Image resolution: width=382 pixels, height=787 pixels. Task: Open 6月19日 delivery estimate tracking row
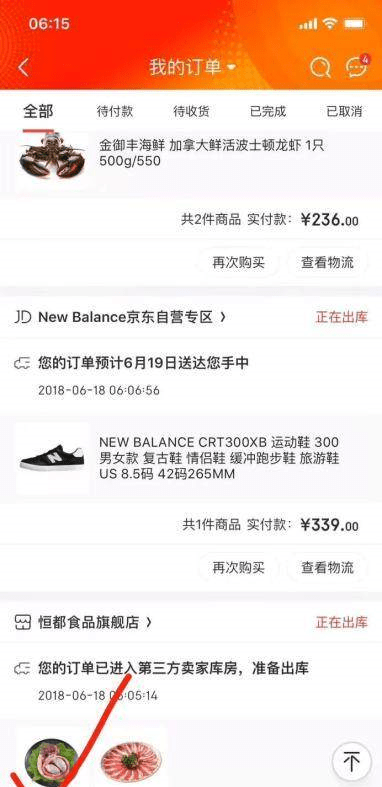click(x=191, y=375)
